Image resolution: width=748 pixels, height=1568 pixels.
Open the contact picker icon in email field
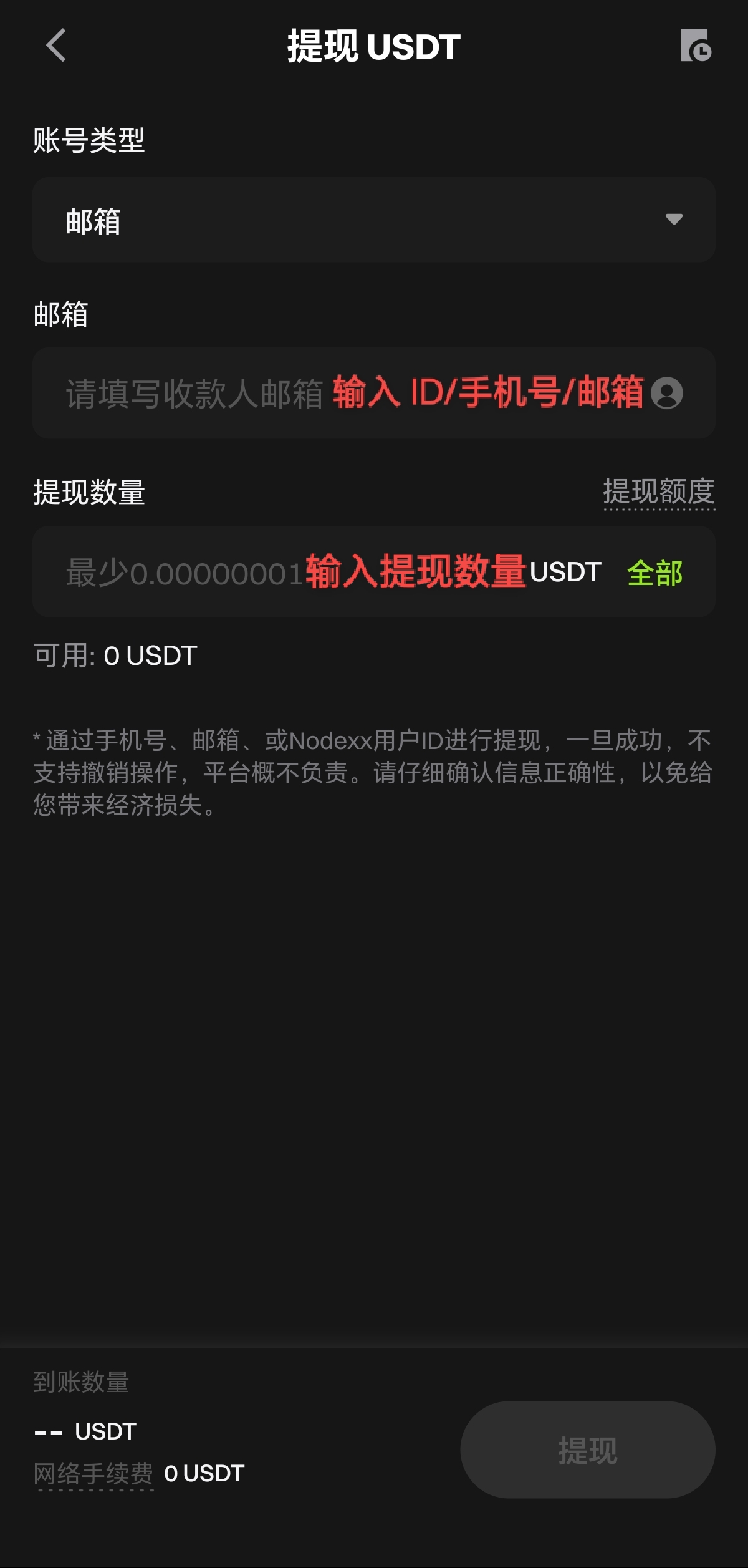click(x=667, y=393)
